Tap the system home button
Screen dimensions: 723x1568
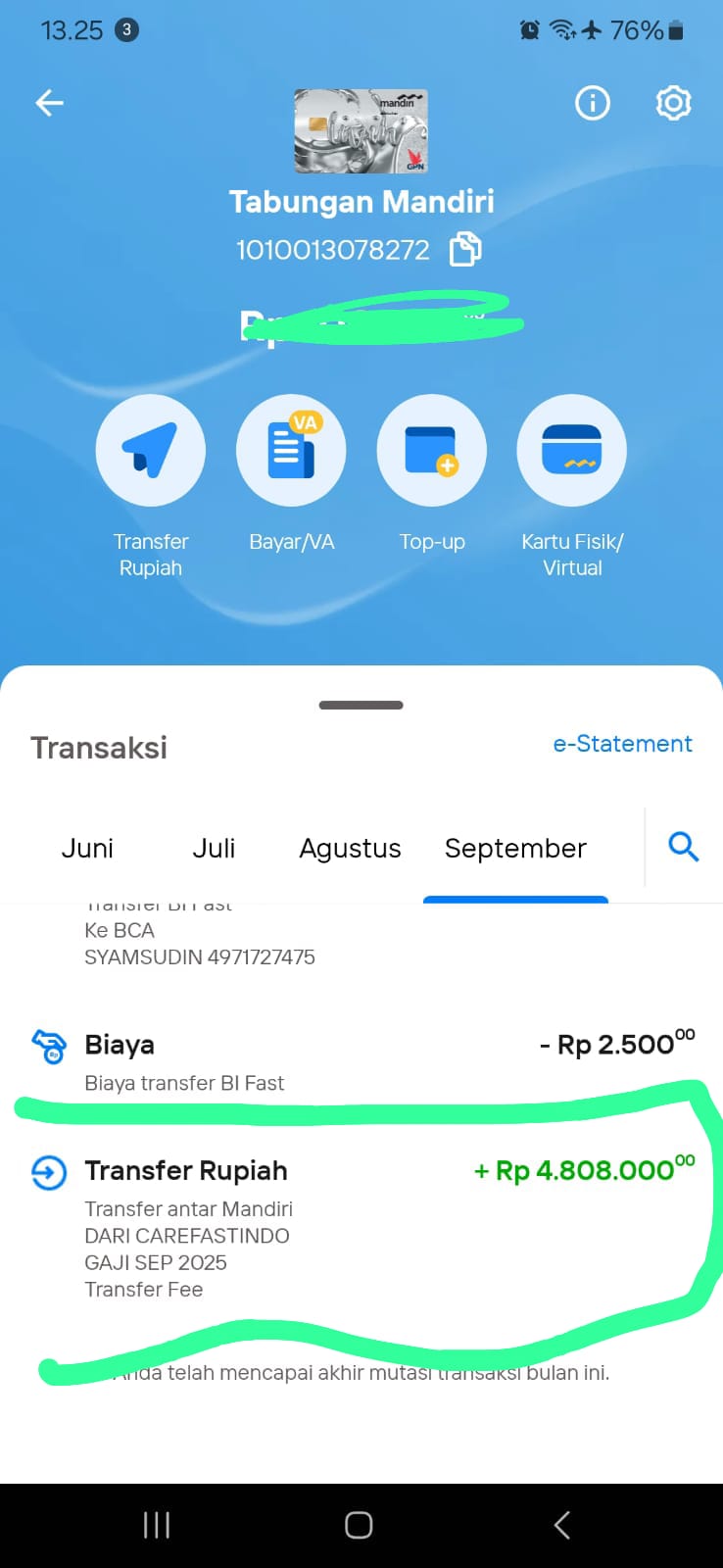point(359,1525)
